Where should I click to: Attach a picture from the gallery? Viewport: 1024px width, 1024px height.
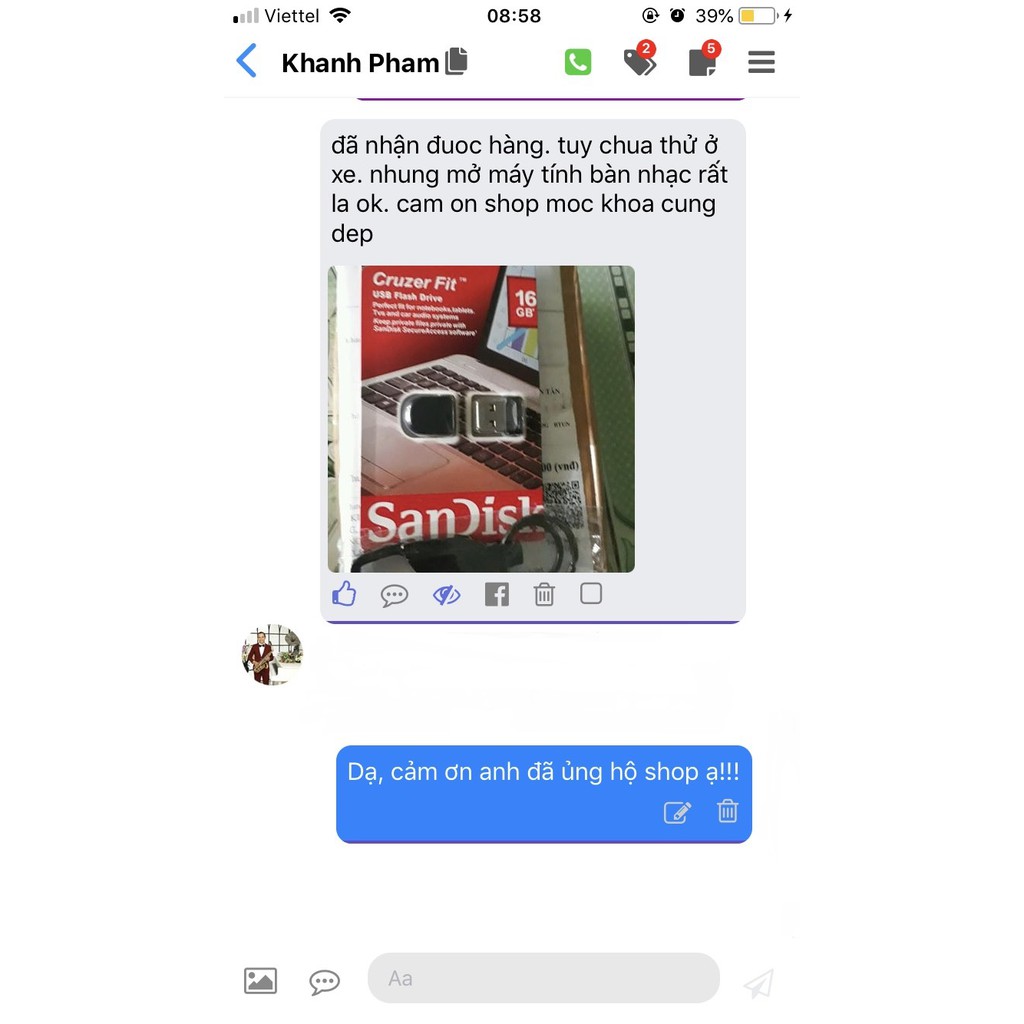(x=260, y=980)
